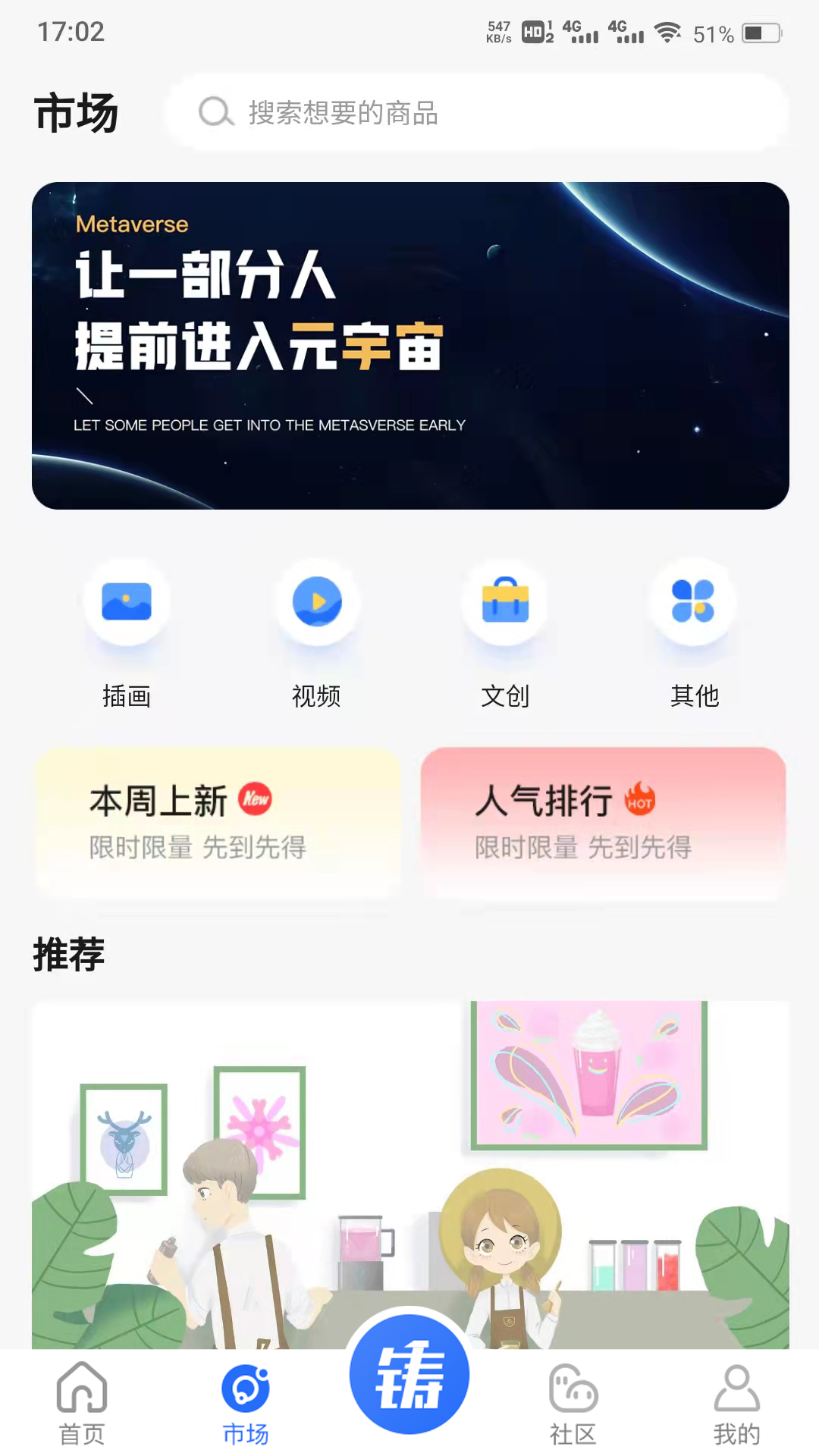Open the 我的 profile tab
Viewport: 819px width, 1456px height.
736,1403
